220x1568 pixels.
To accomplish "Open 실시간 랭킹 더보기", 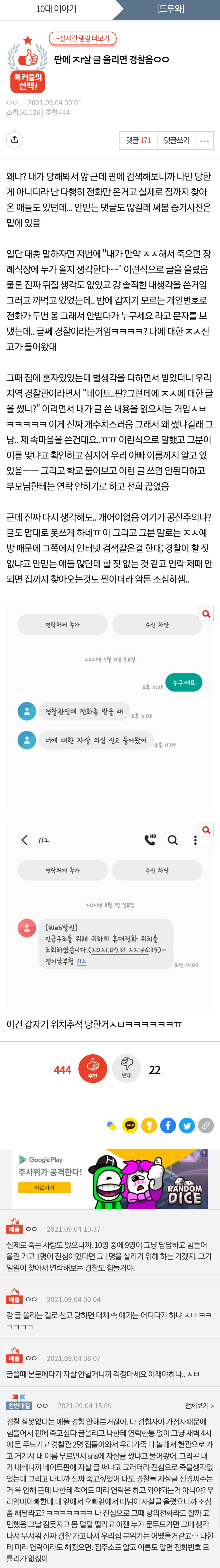I will point(83,38).
